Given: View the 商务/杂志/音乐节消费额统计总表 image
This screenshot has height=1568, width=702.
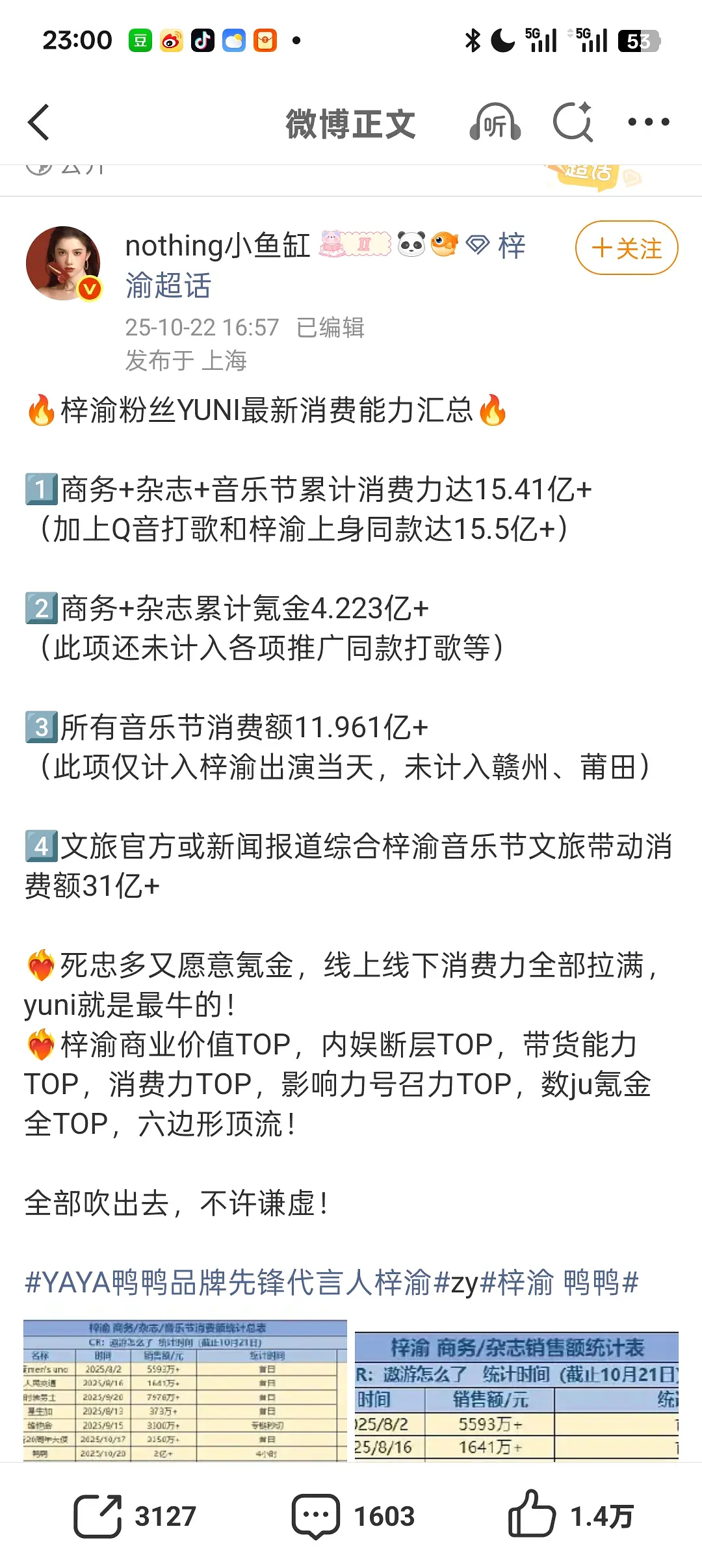Looking at the screenshot, I should pos(185,1390).
